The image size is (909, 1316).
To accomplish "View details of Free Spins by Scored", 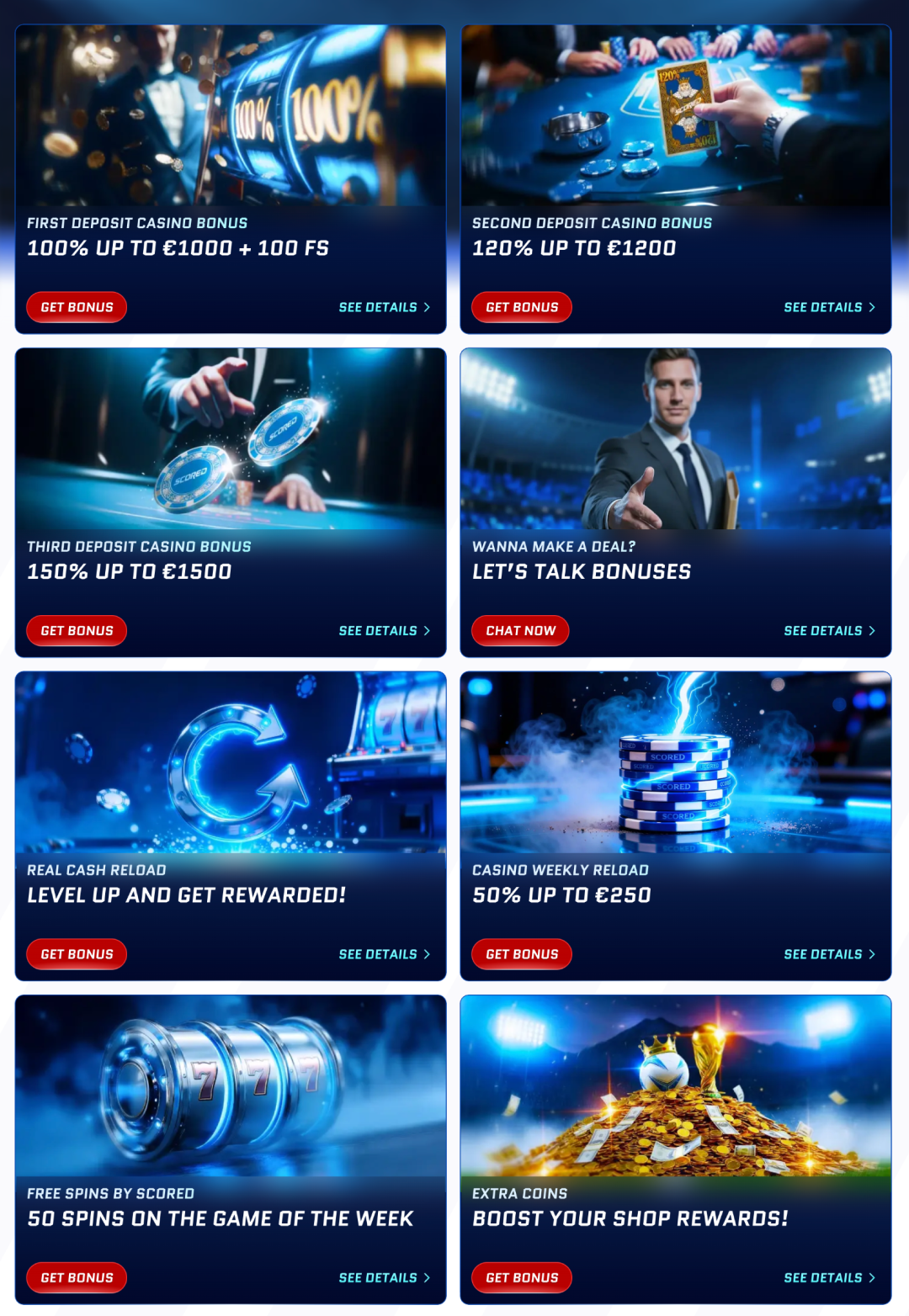I will pyautogui.click(x=384, y=1277).
